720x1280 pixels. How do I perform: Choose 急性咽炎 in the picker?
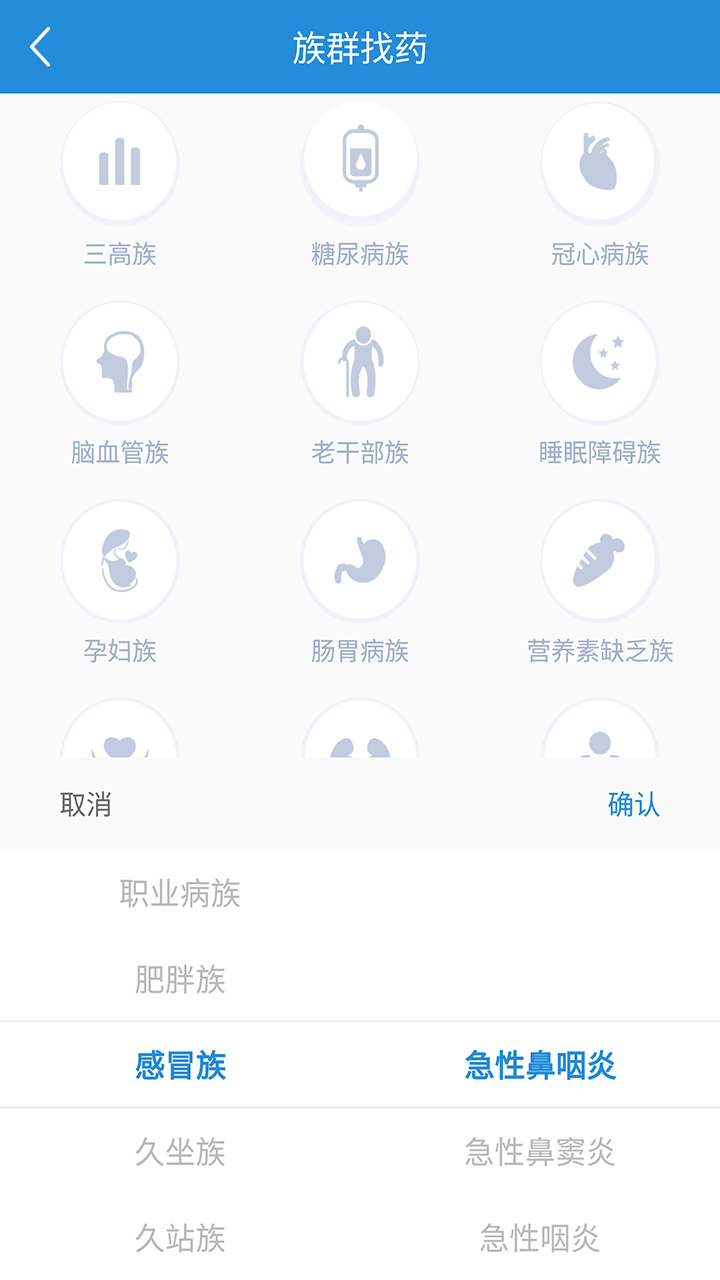point(540,1238)
